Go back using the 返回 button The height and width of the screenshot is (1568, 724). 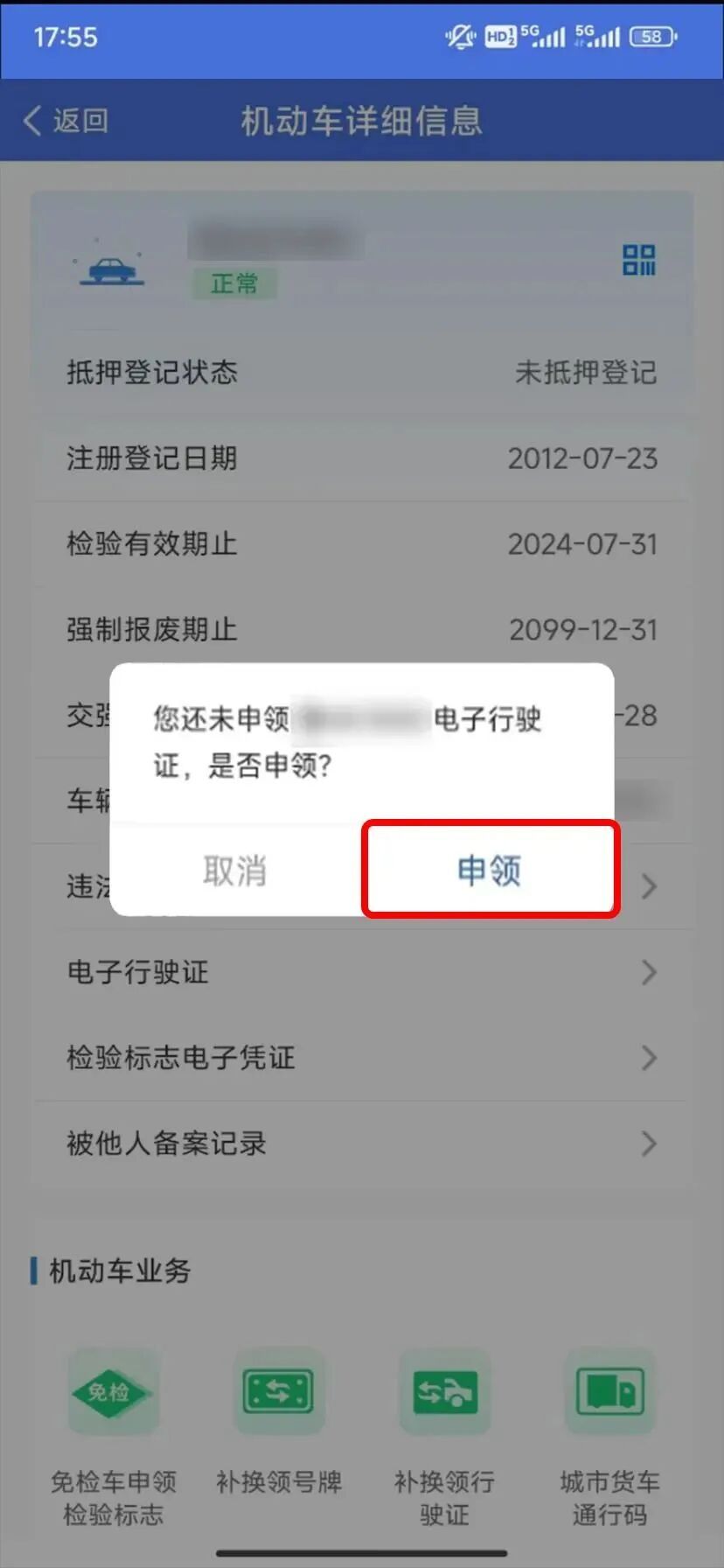pyautogui.click(x=66, y=121)
